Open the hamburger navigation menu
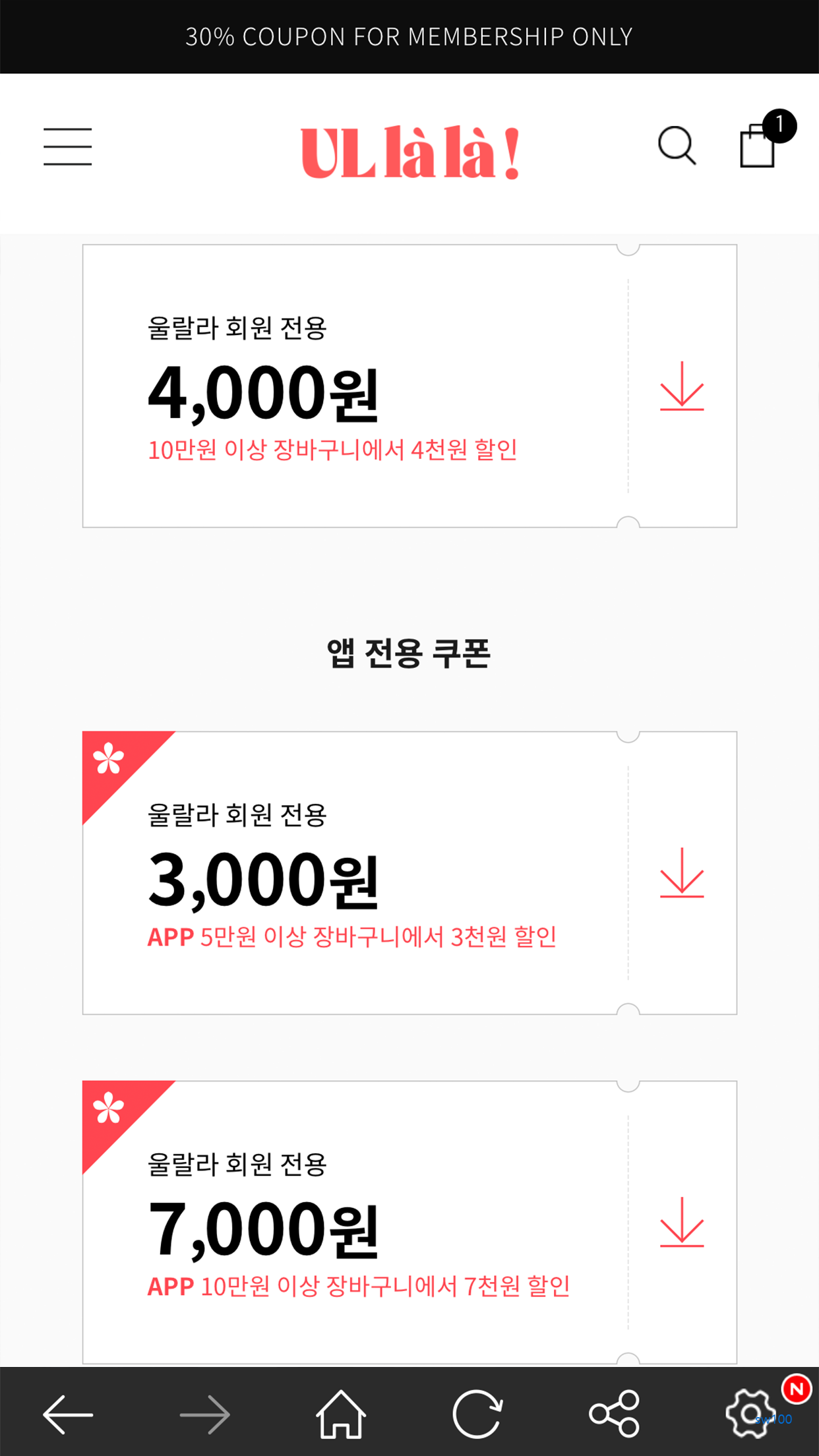Viewport: 819px width, 1456px height. pos(67,146)
